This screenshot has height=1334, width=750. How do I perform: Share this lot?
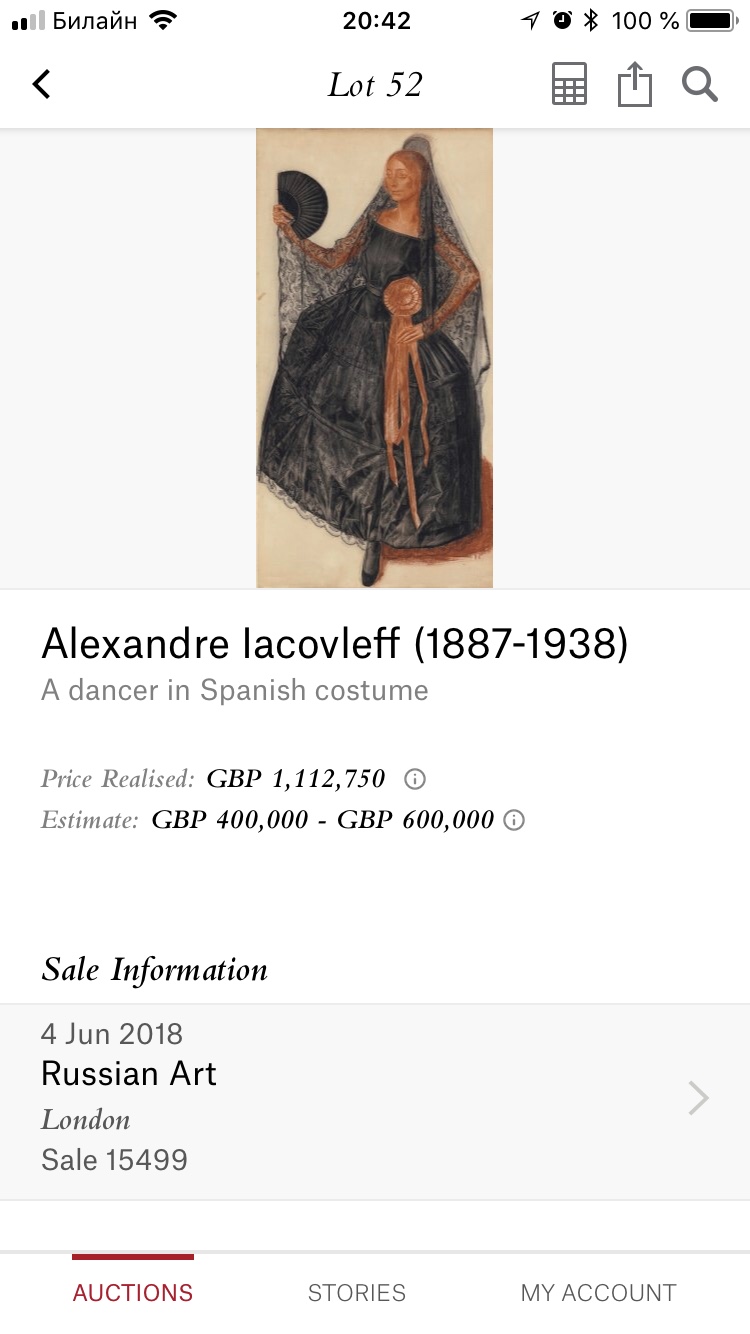click(x=634, y=85)
